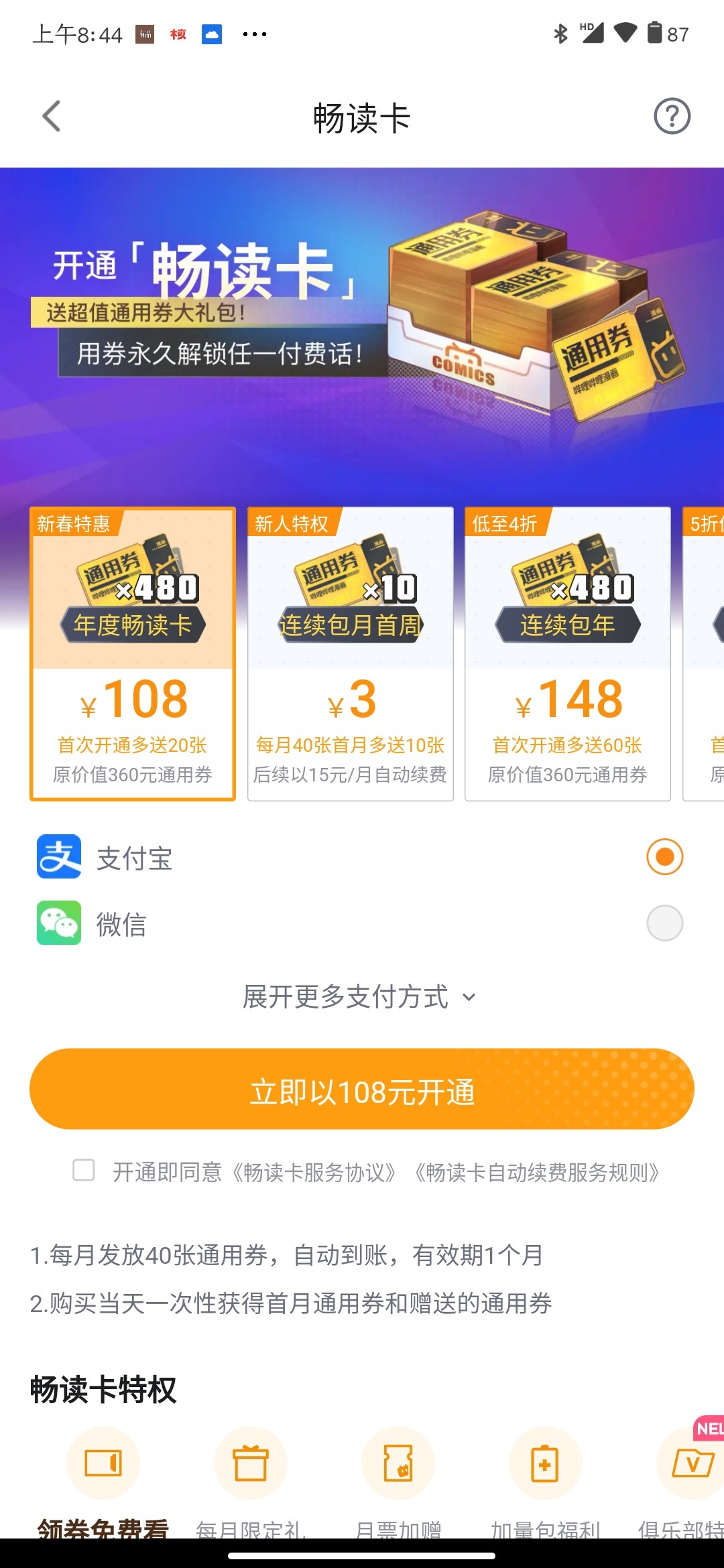Select 支付宝 as payment method

(664, 857)
